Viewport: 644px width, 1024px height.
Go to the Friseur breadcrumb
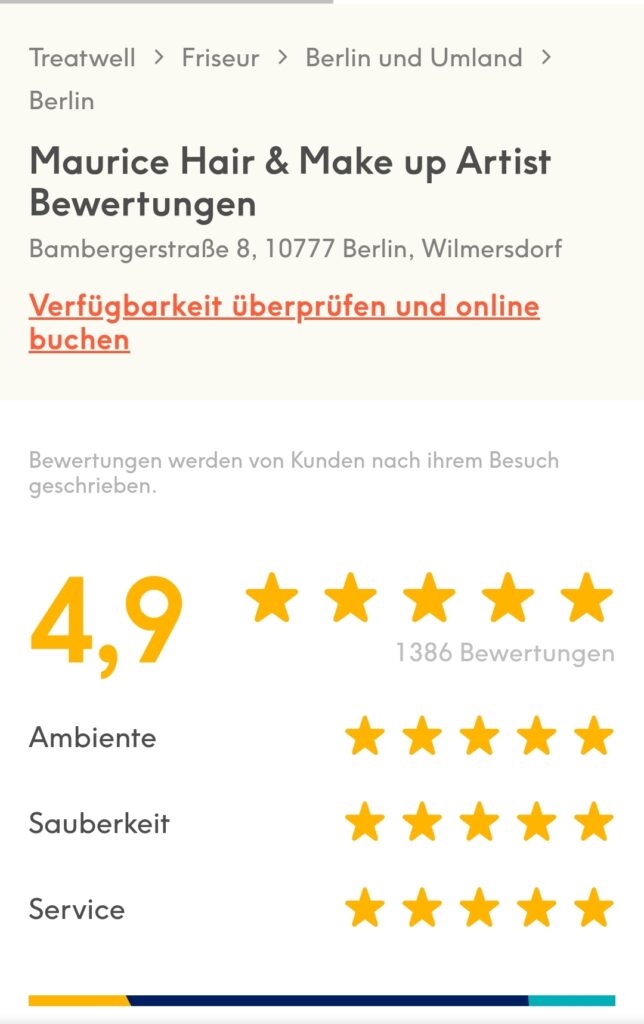point(220,58)
